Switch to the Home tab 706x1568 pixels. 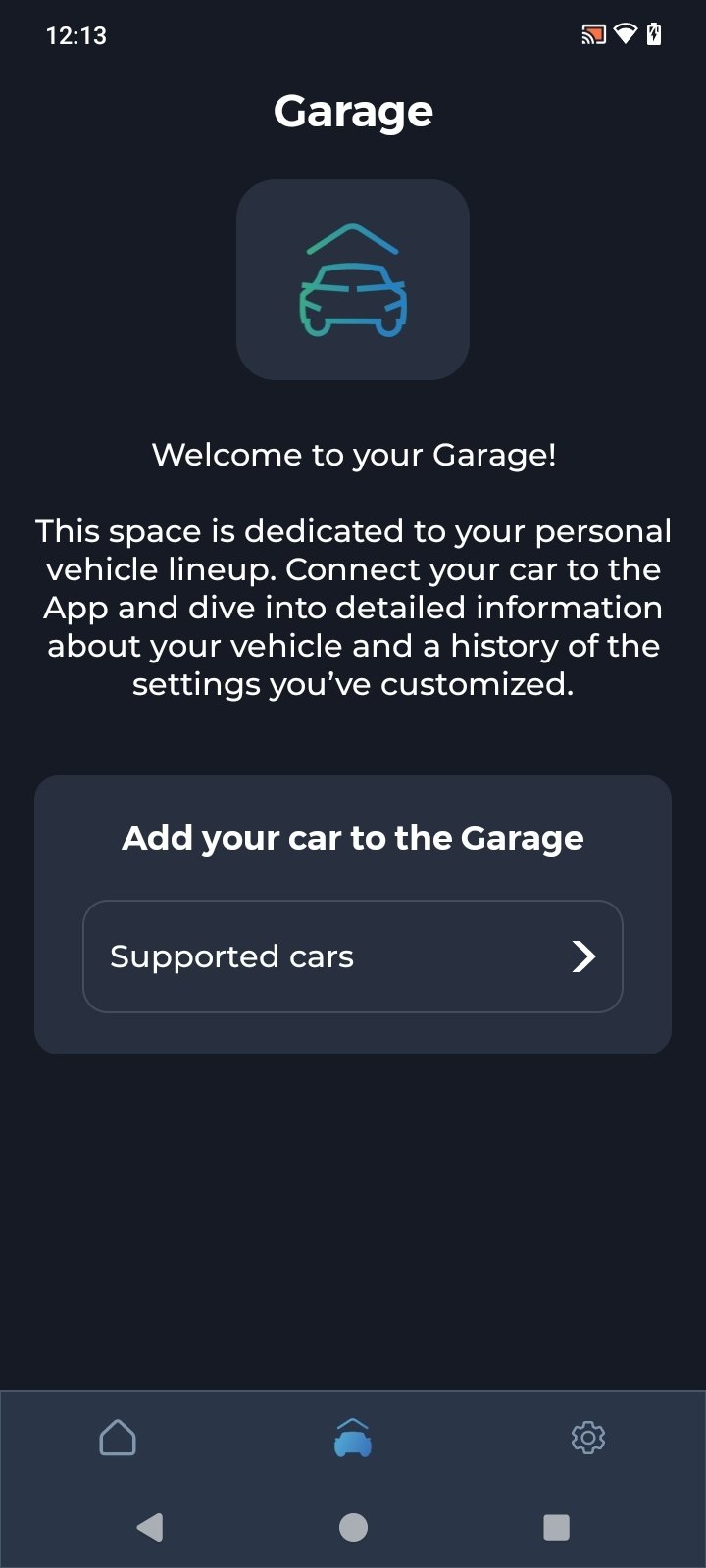(x=118, y=1438)
